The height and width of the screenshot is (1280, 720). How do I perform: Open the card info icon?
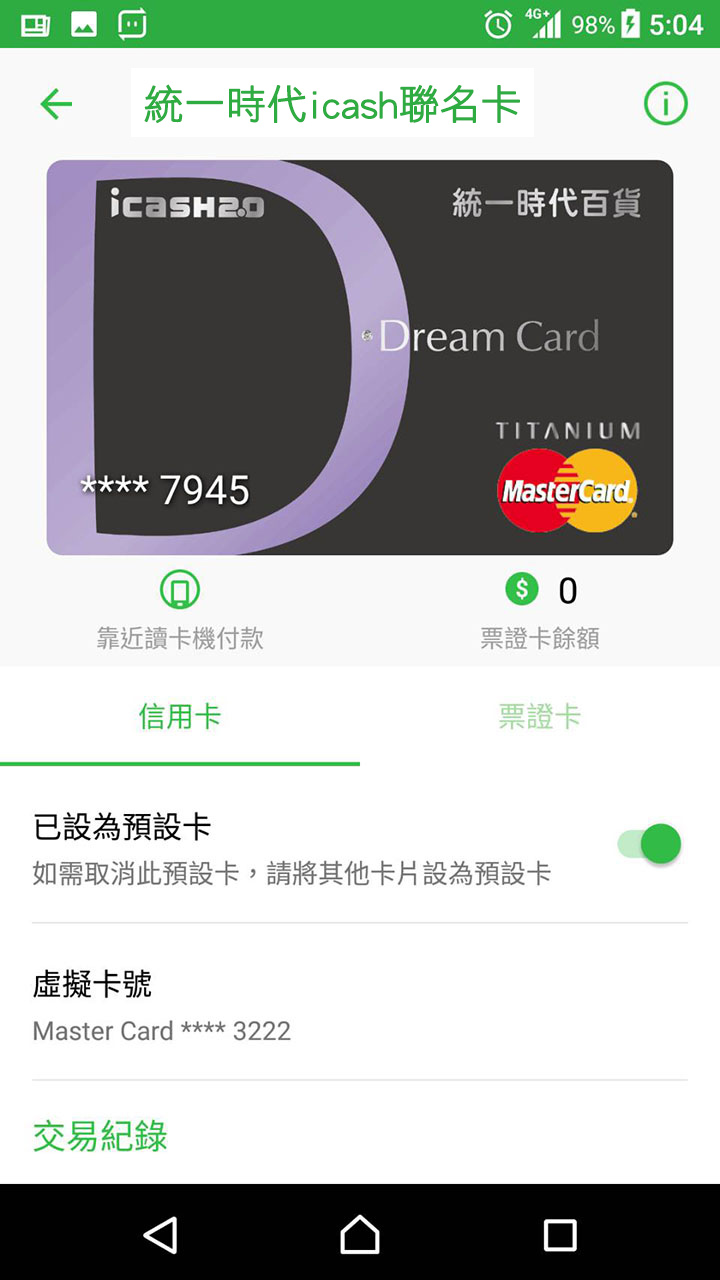[x=665, y=104]
